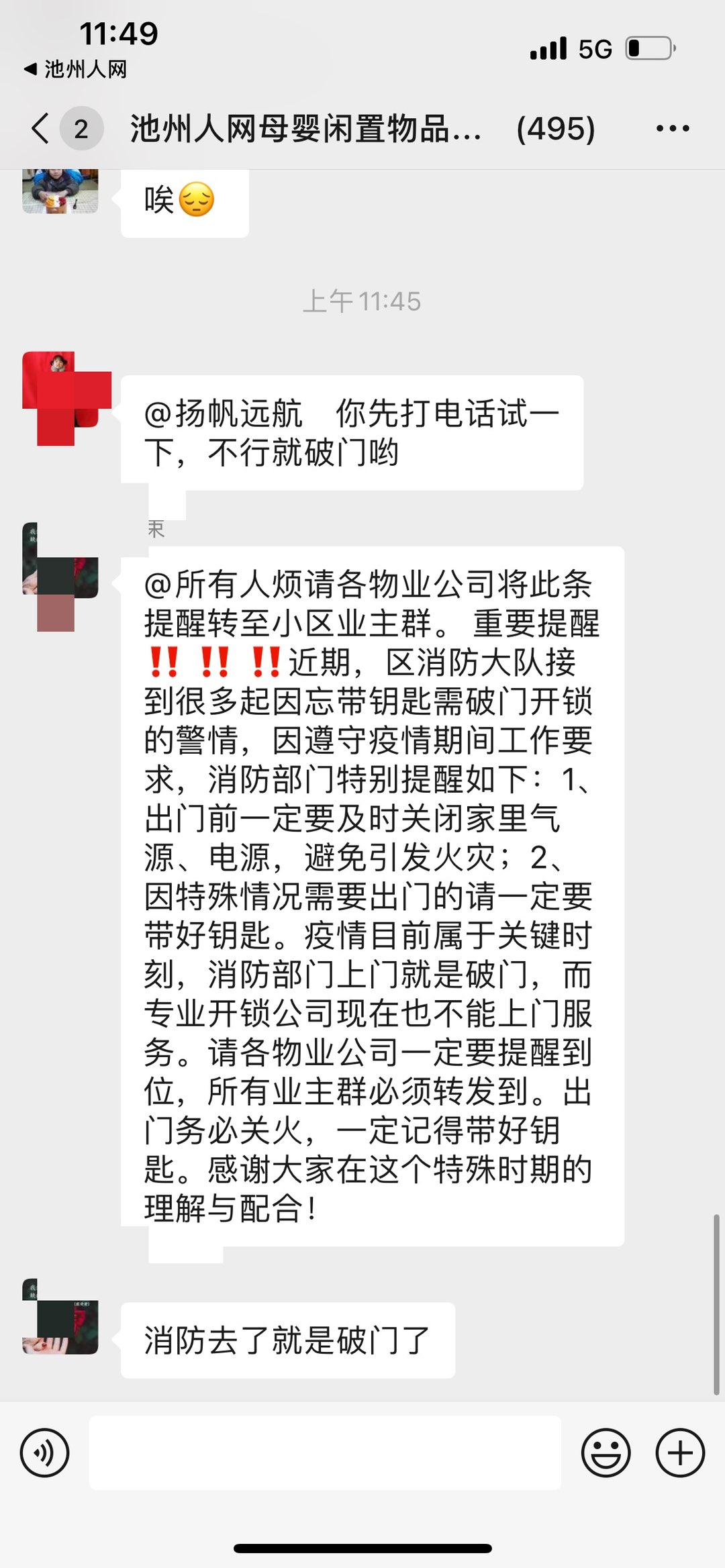Open the emoji sticker picker
This screenshot has height=1568, width=725.
click(606, 1453)
